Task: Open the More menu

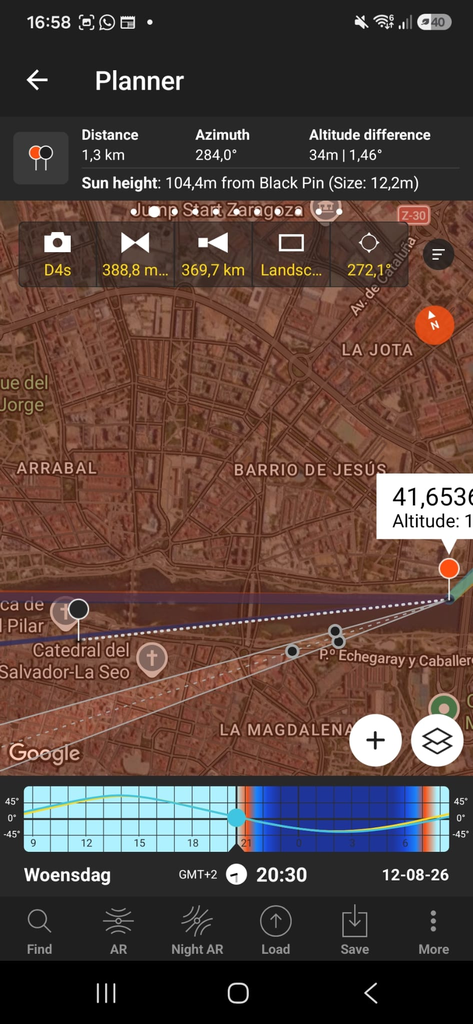Action: (x=433, y=931)
